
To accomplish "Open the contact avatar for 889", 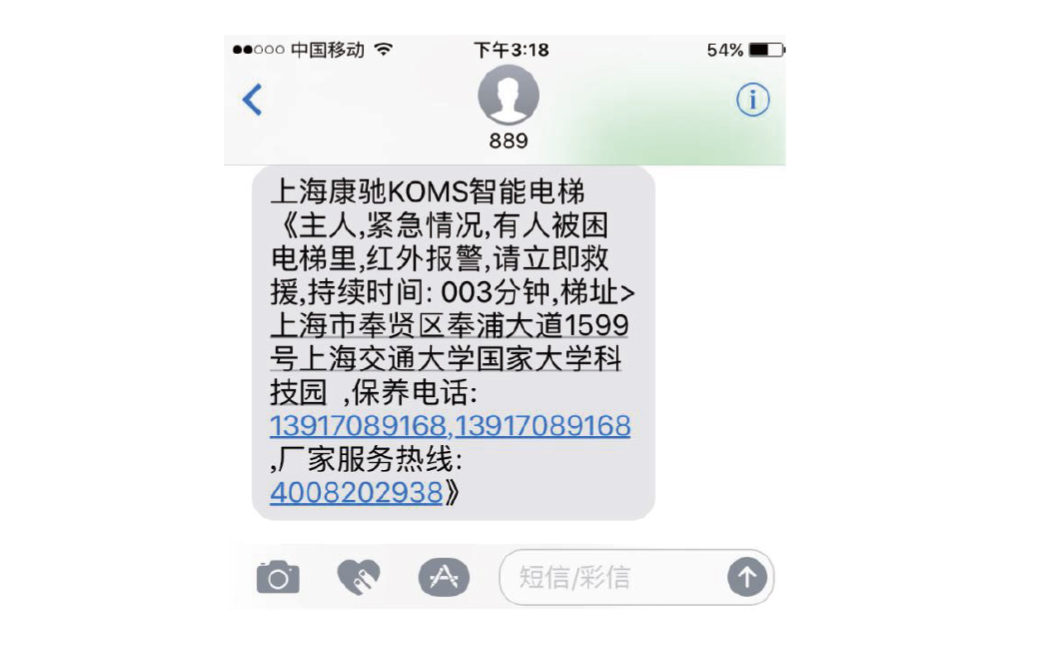I will [508, 98].
